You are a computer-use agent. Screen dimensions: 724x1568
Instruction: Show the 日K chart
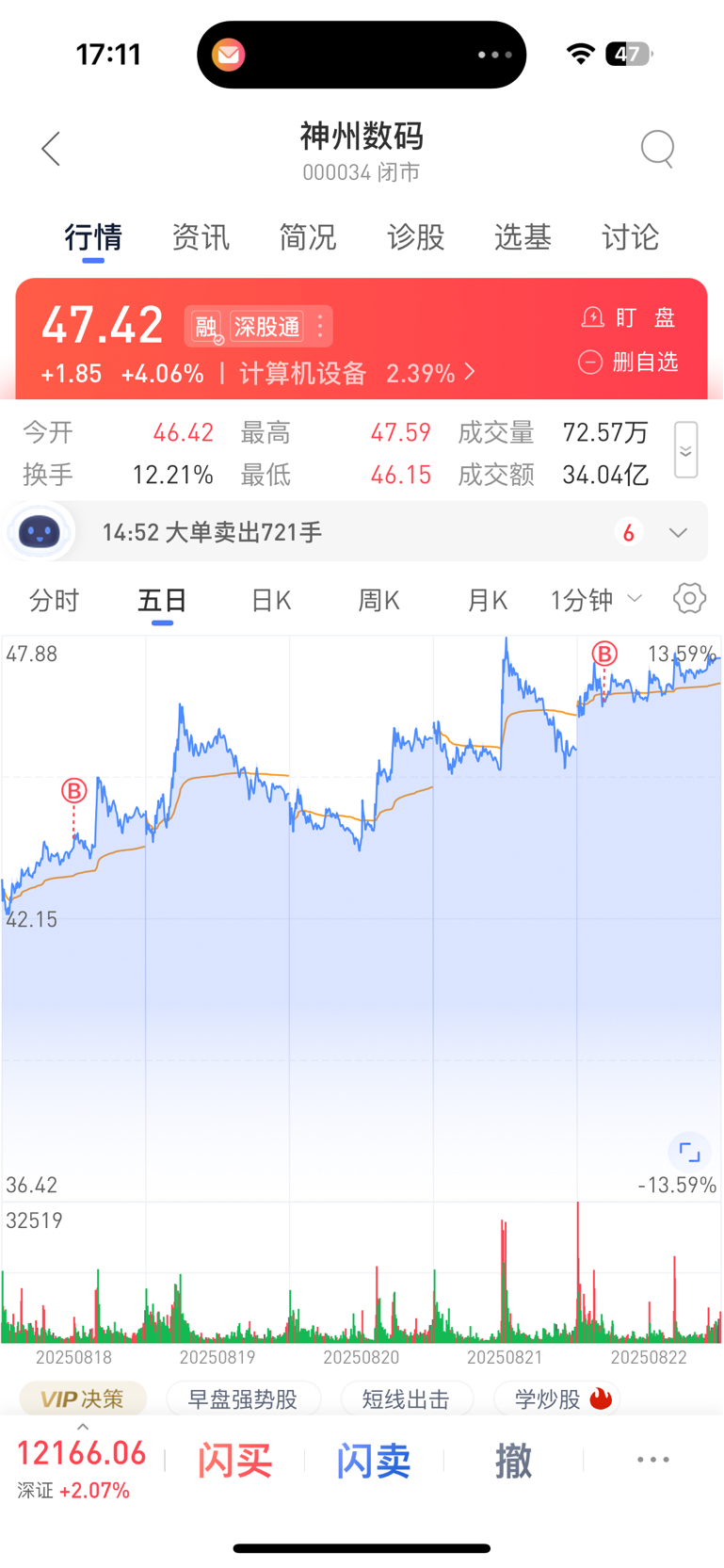click(271, 600)
